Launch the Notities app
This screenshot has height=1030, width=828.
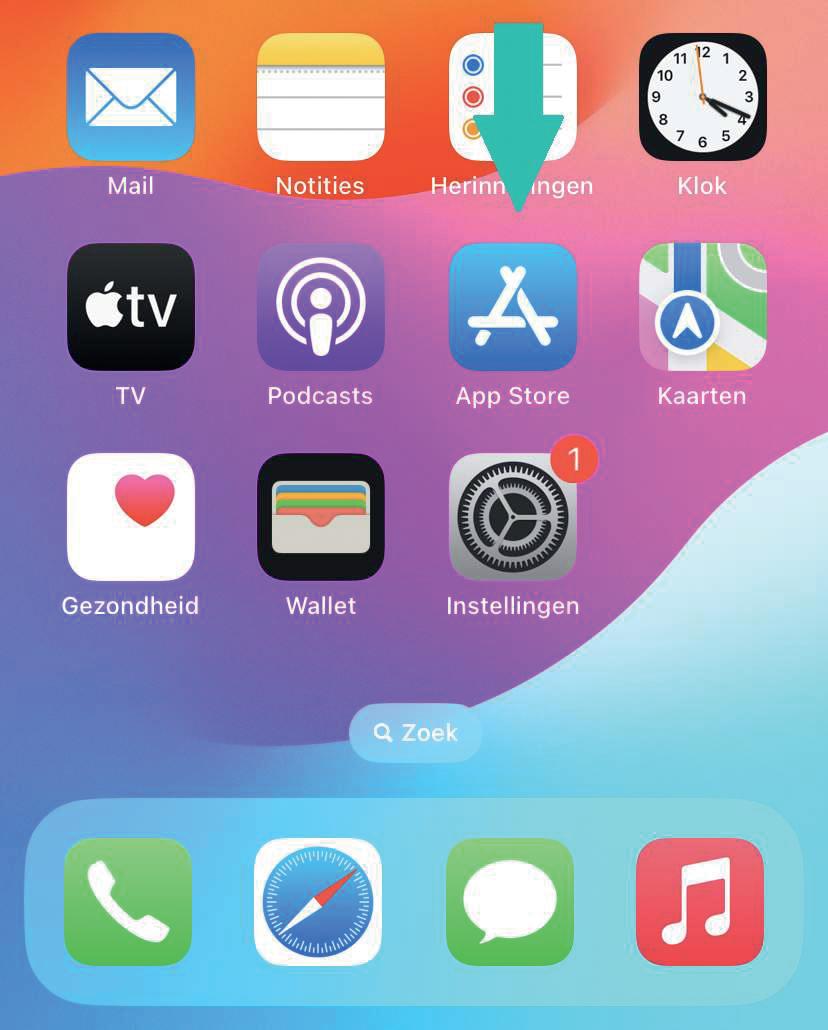[x=321, y=97]
